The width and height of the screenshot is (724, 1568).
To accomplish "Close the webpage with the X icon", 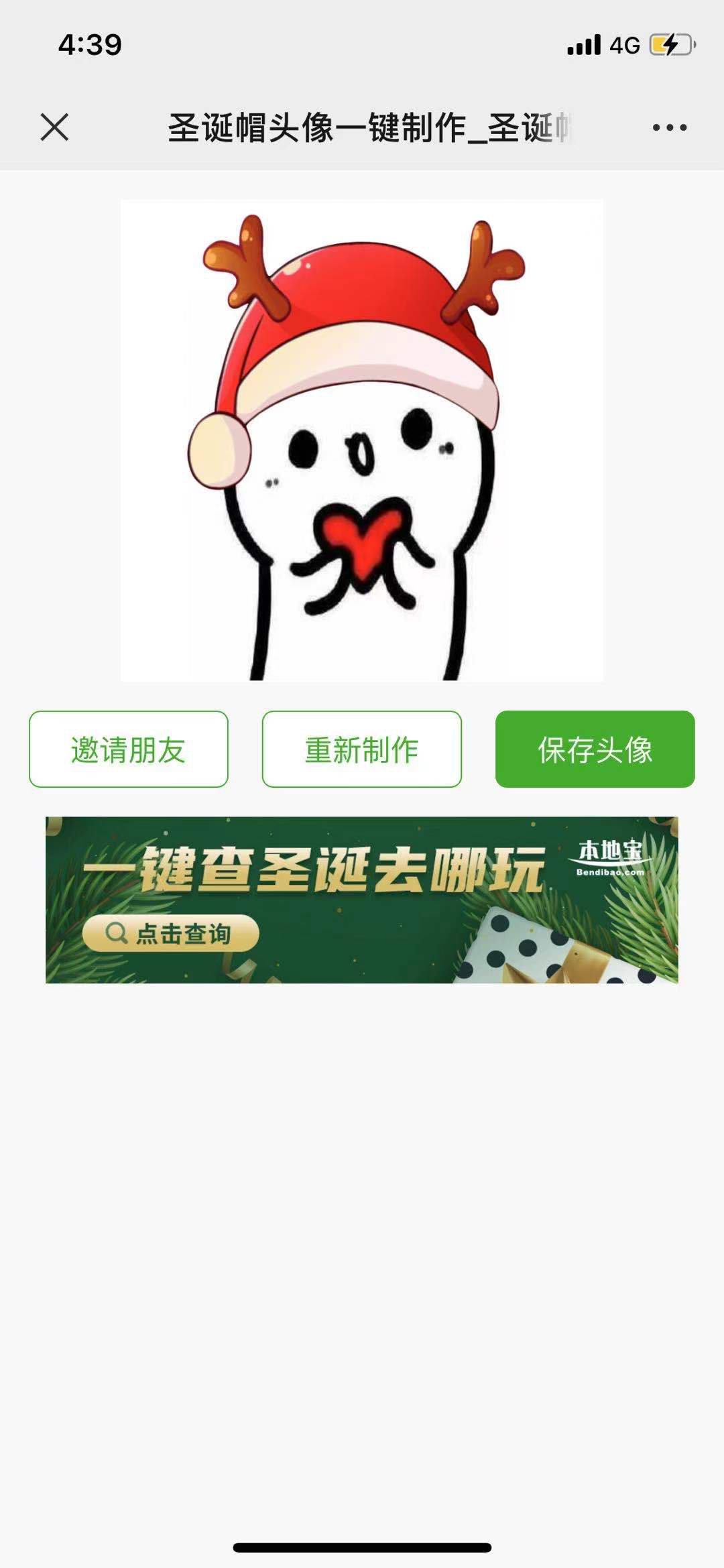I will click(54, 127).
